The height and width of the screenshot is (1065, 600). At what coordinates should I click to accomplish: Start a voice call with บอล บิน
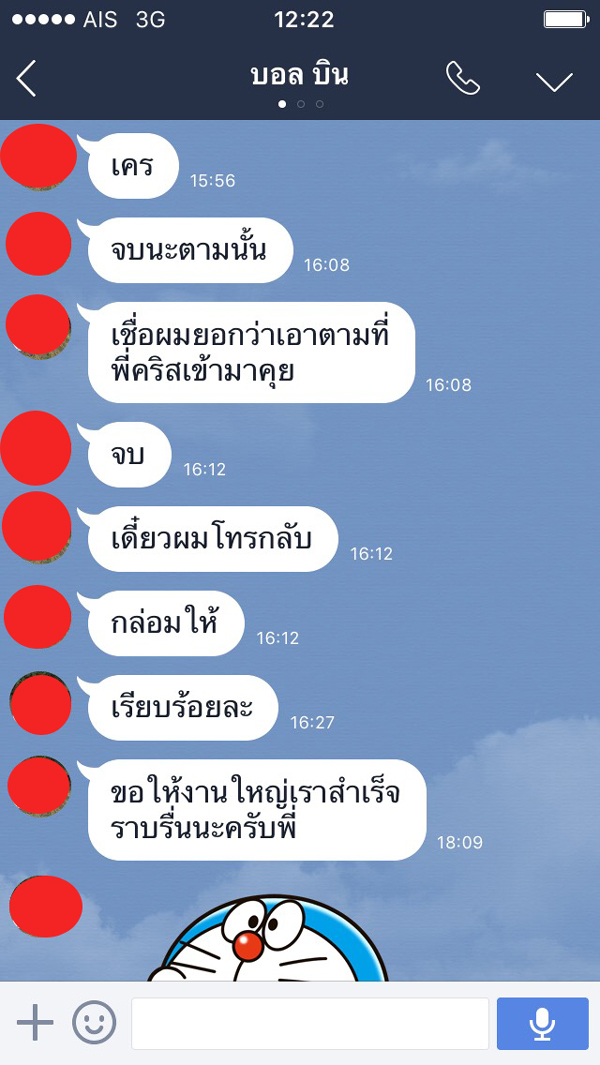pos(463,79)
